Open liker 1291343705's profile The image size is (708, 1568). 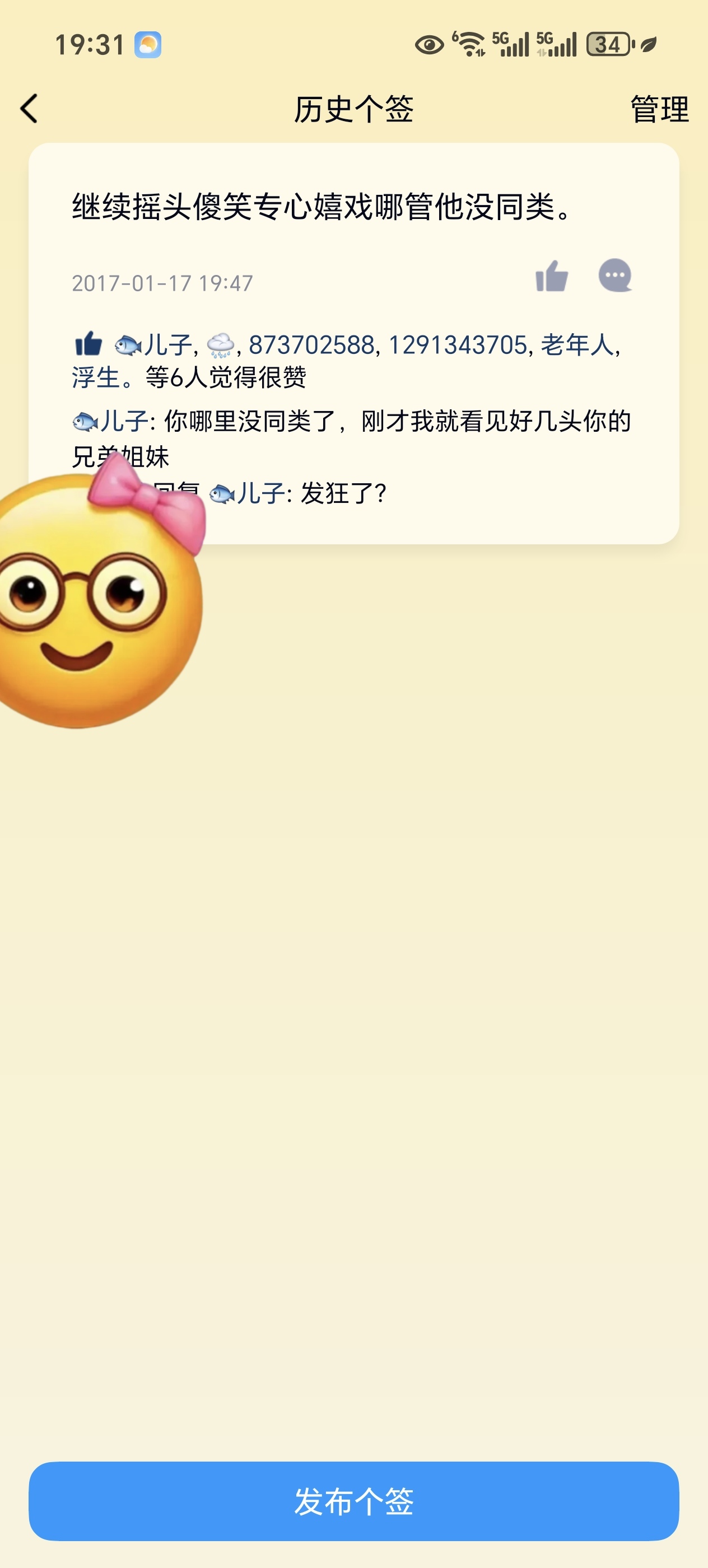(x=457, y=345)
